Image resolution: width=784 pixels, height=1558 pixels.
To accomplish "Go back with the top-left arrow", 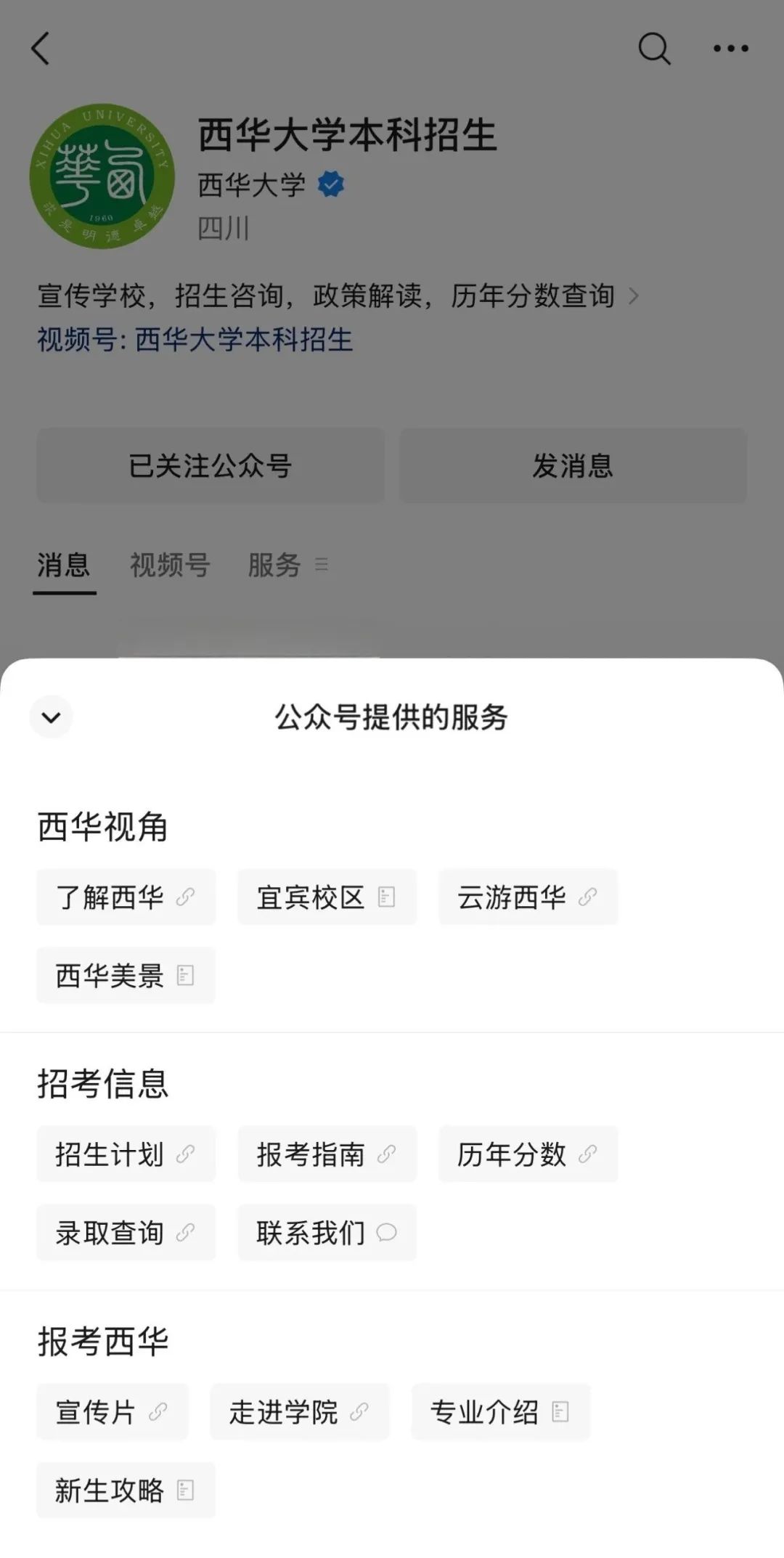I will pos(41,49).
